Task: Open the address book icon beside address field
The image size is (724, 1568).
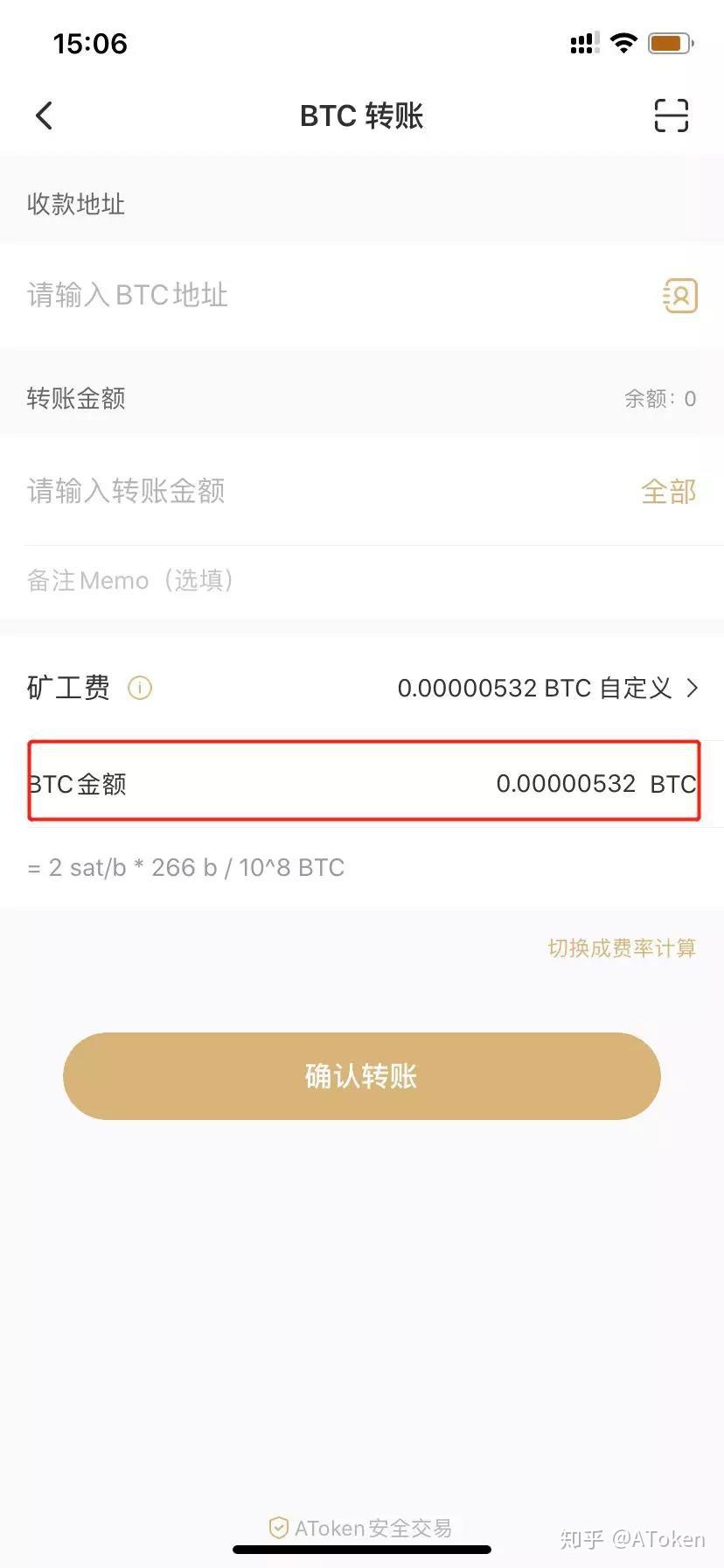Action: coord(679,296)
